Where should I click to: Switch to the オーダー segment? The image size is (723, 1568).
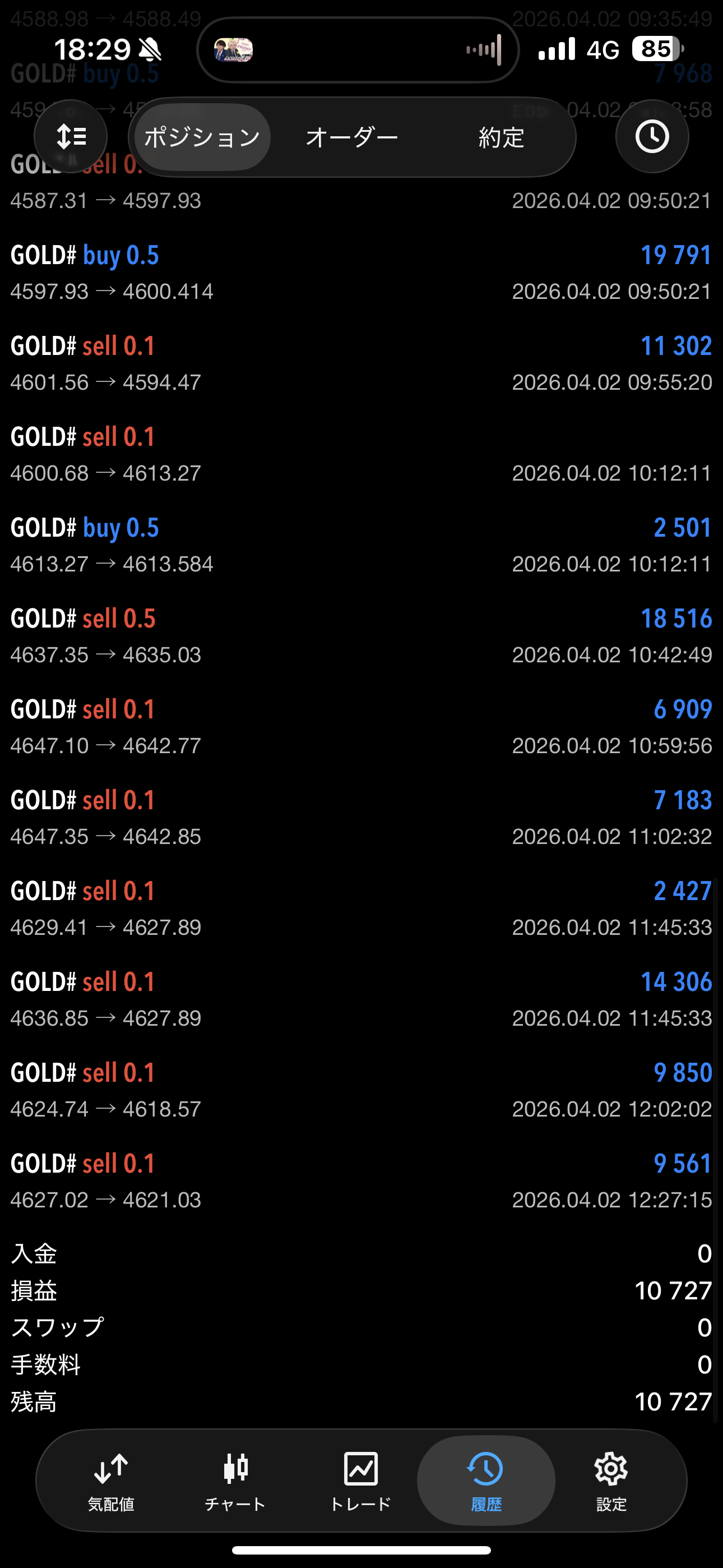[x=352, y=137]
